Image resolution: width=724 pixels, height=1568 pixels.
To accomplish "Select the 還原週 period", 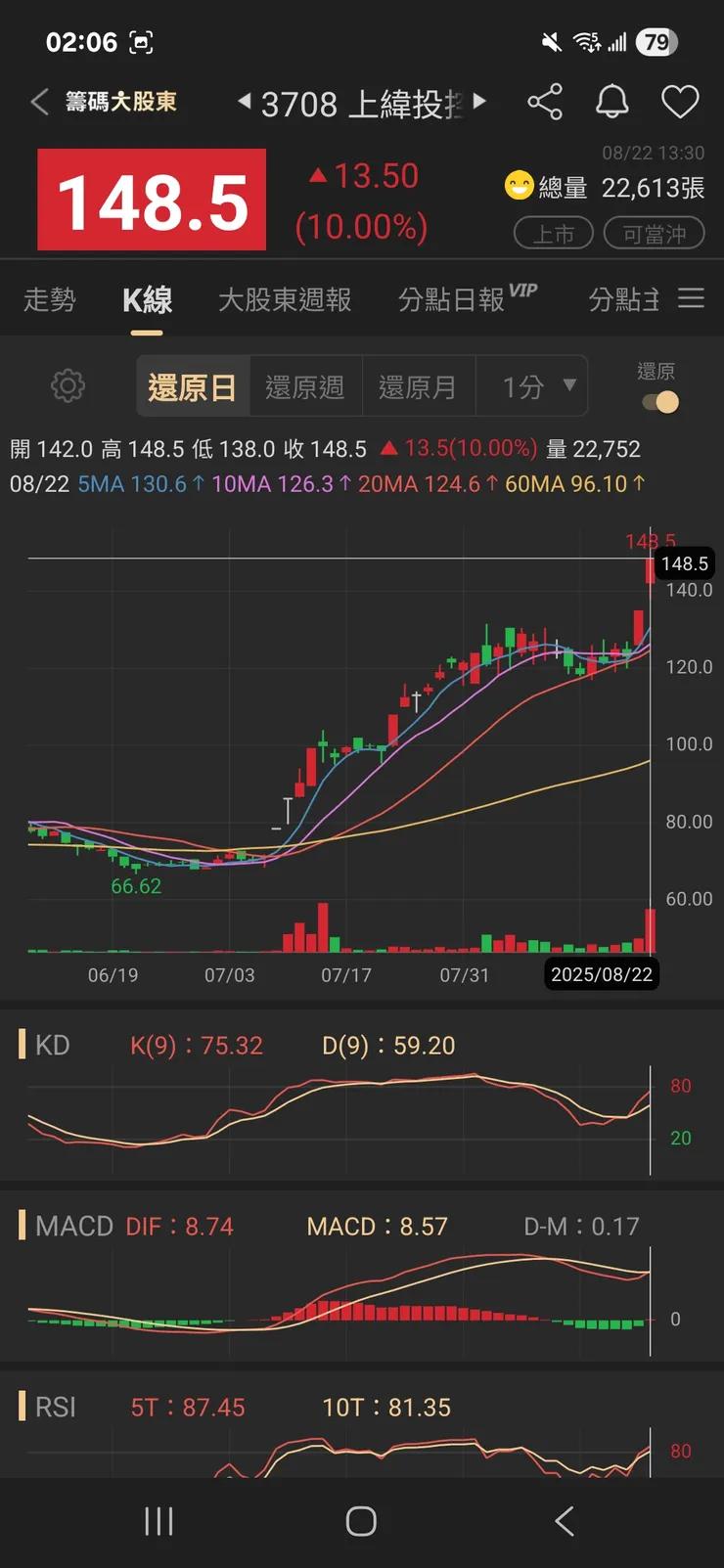I will coord(305,387).
